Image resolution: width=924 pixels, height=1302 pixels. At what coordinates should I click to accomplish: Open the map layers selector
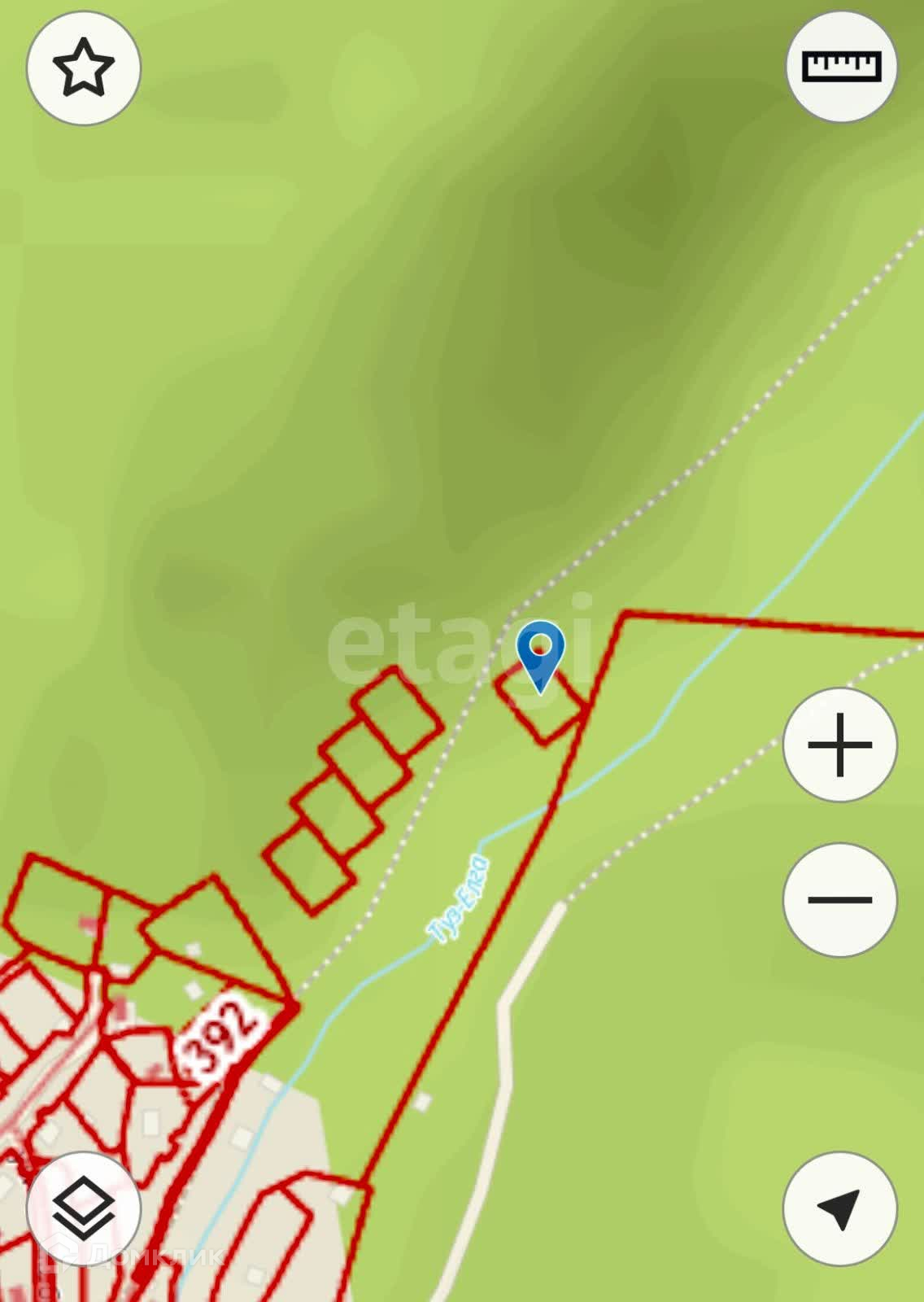click(x=84, y=1208)
